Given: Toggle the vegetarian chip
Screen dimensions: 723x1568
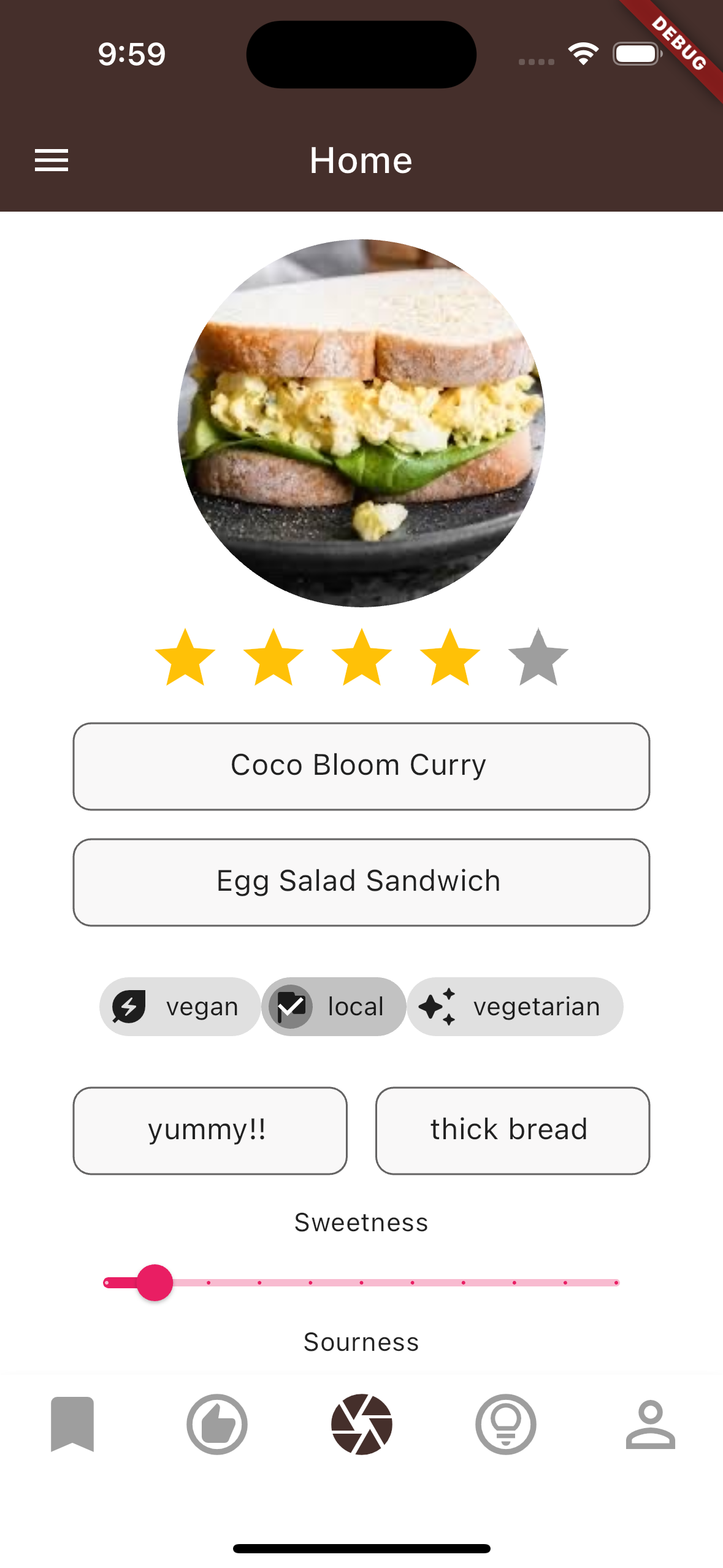Looking at the screenshot, I should [x=515, y=1007].
